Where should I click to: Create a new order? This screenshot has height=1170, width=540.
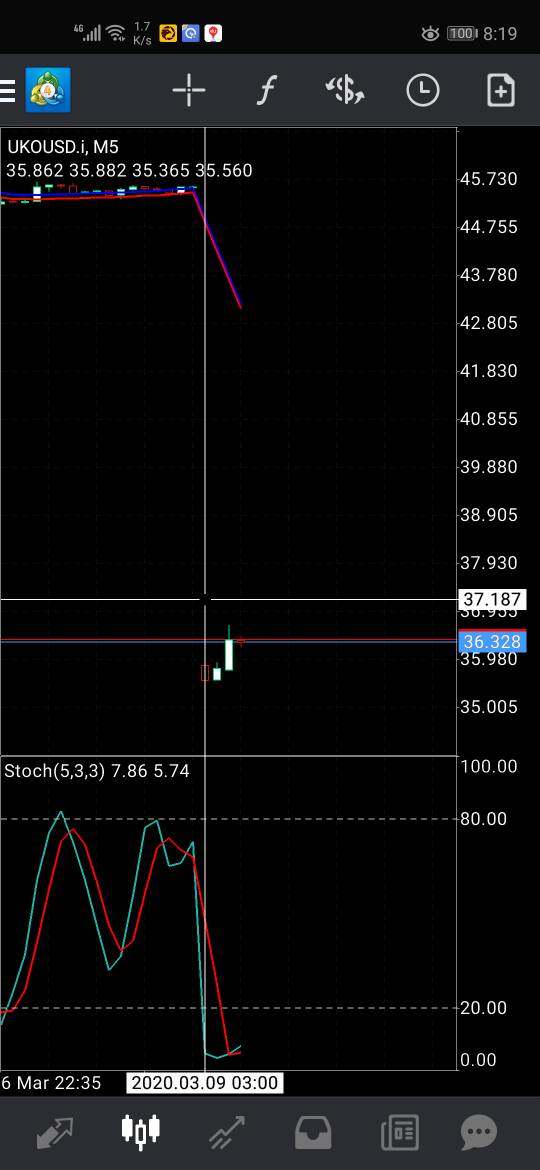pos(500,90)
